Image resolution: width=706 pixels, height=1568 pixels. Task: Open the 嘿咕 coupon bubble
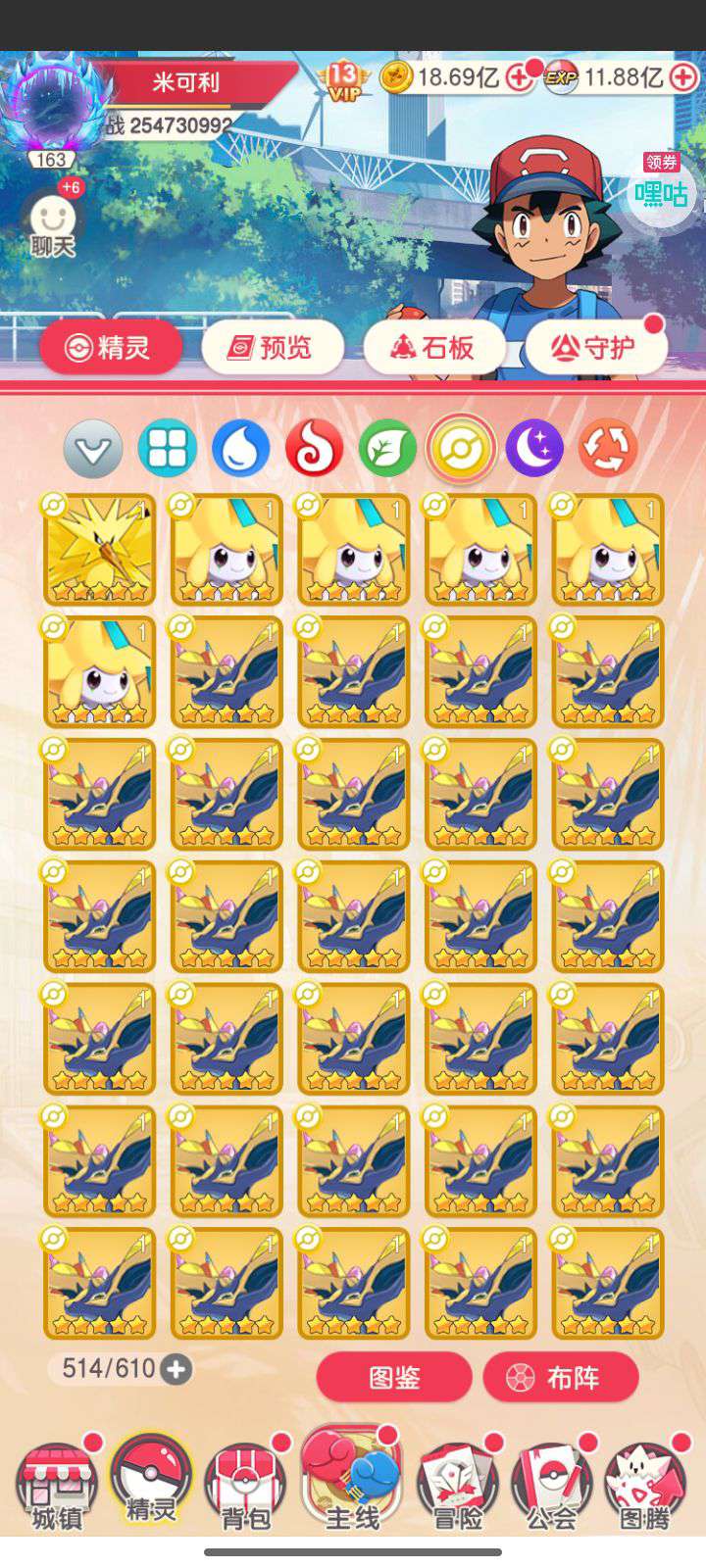(661, 191)
